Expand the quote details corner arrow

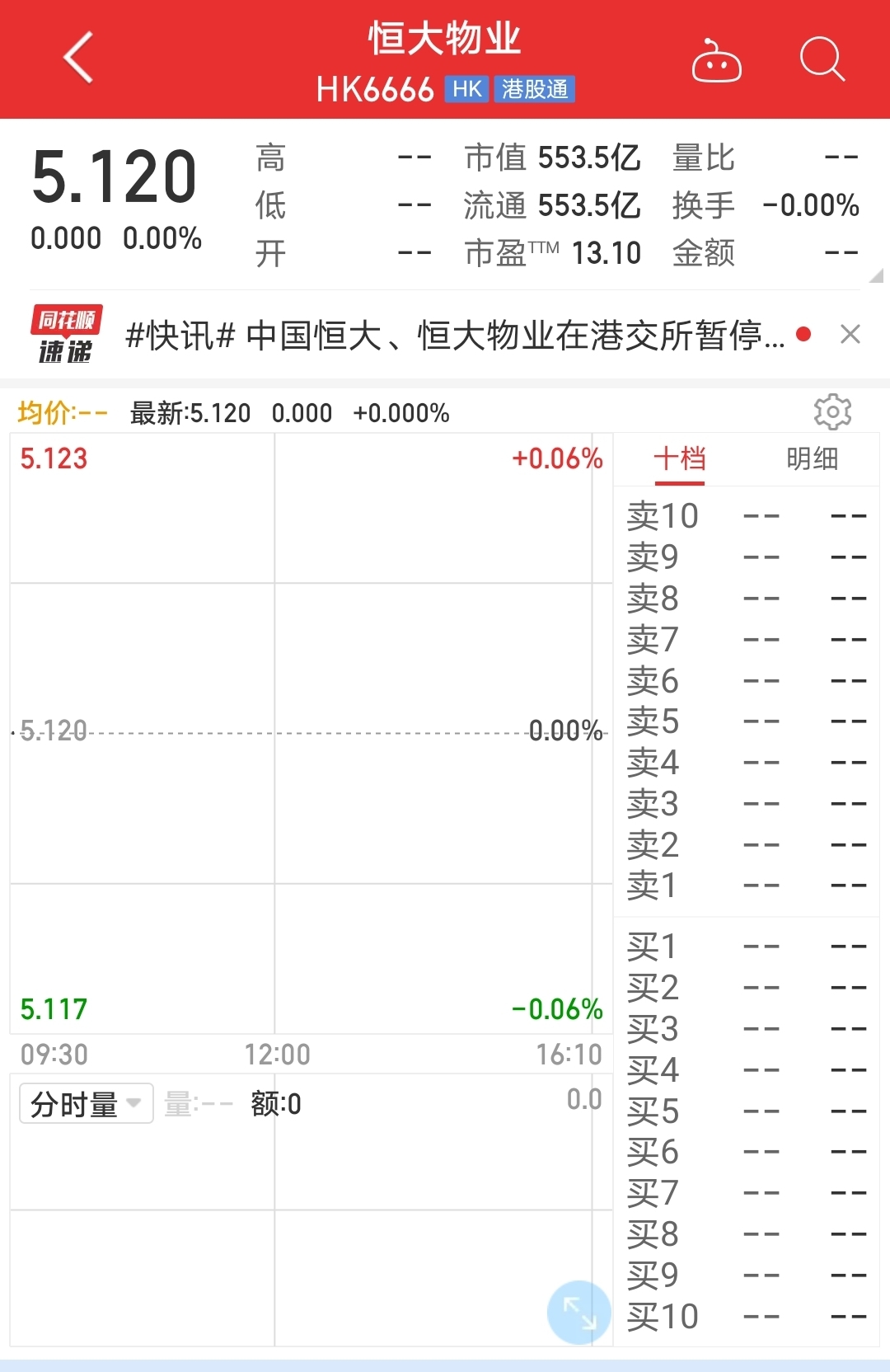click(x=876, y=276)
